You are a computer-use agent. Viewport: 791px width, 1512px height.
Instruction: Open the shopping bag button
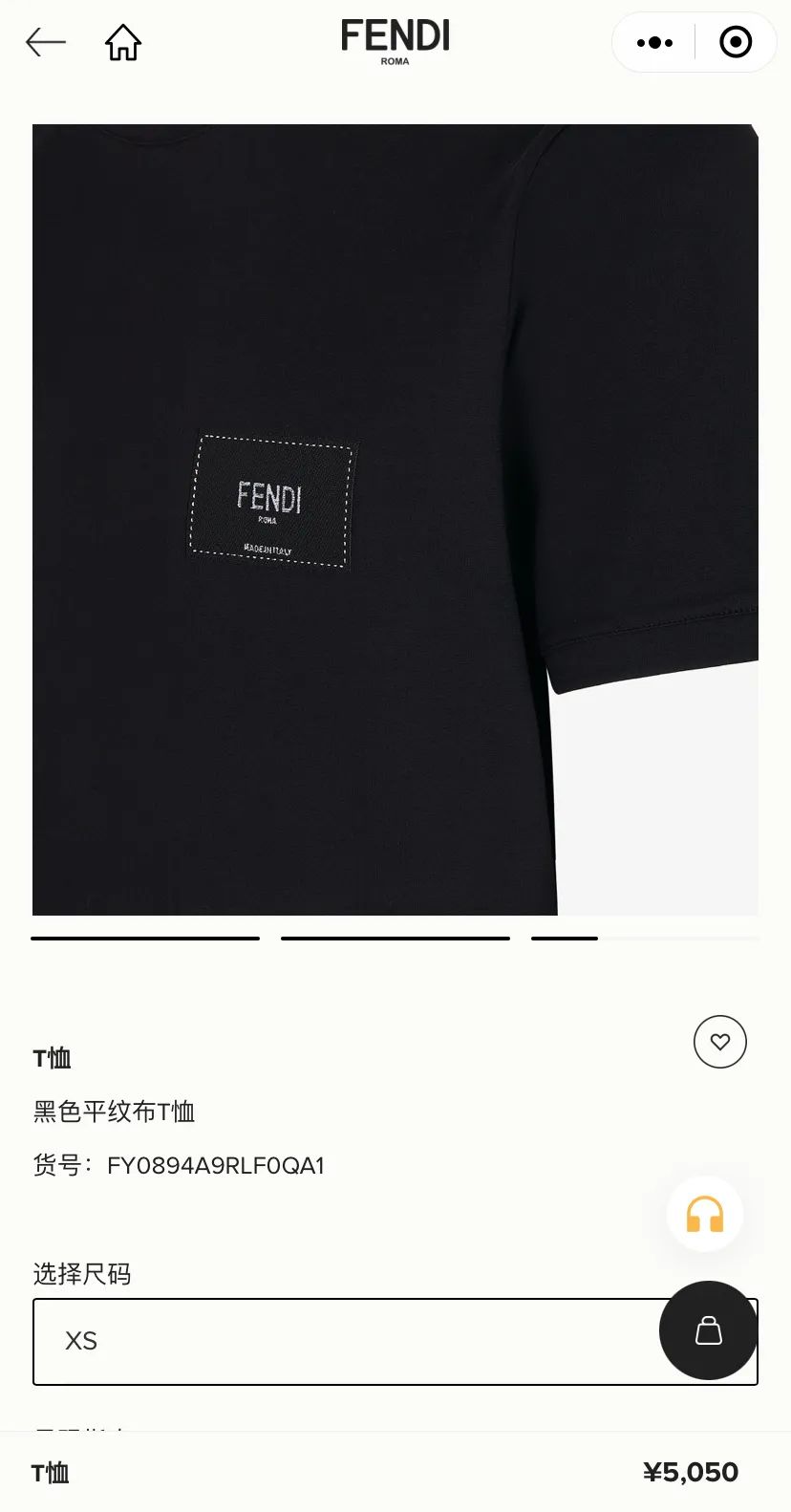click(x=708, y=1330)
